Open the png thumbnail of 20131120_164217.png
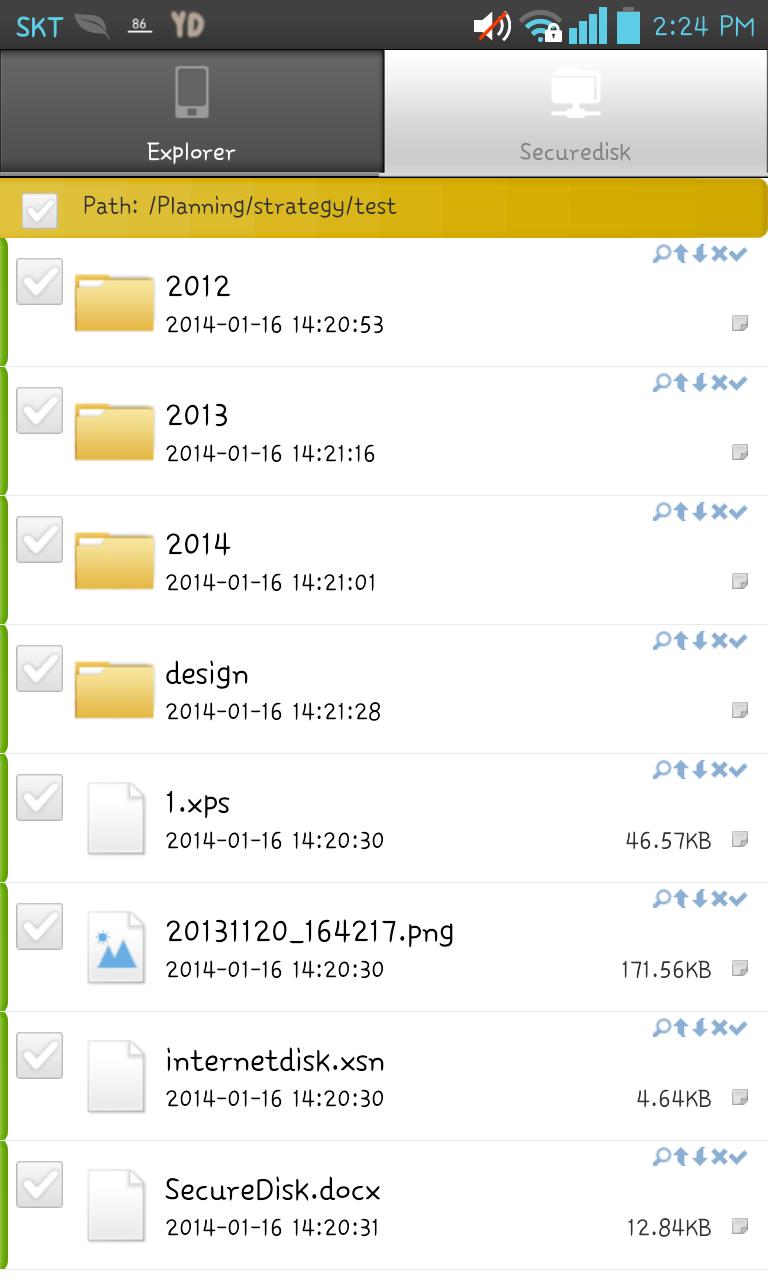 [x=114, y=945]
